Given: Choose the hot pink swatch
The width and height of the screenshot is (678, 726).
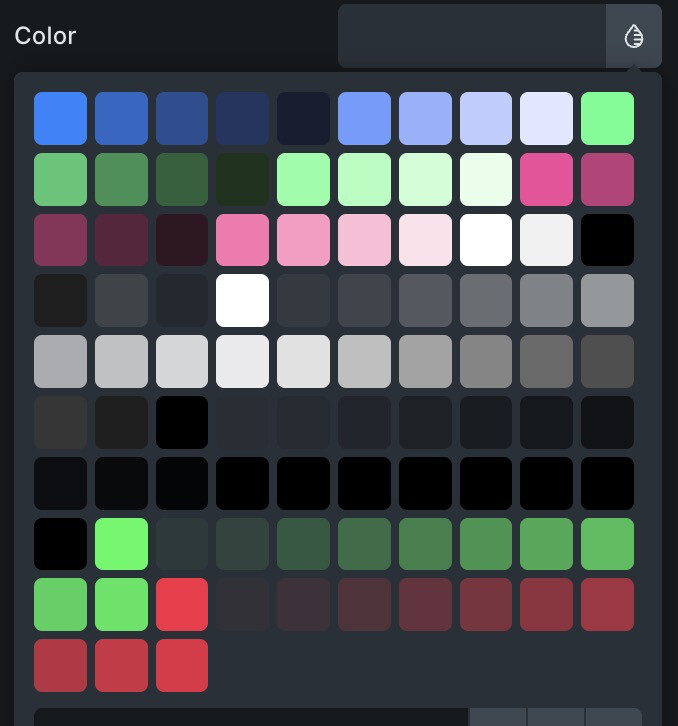Looking at the screenshot, I should (546, 179).
